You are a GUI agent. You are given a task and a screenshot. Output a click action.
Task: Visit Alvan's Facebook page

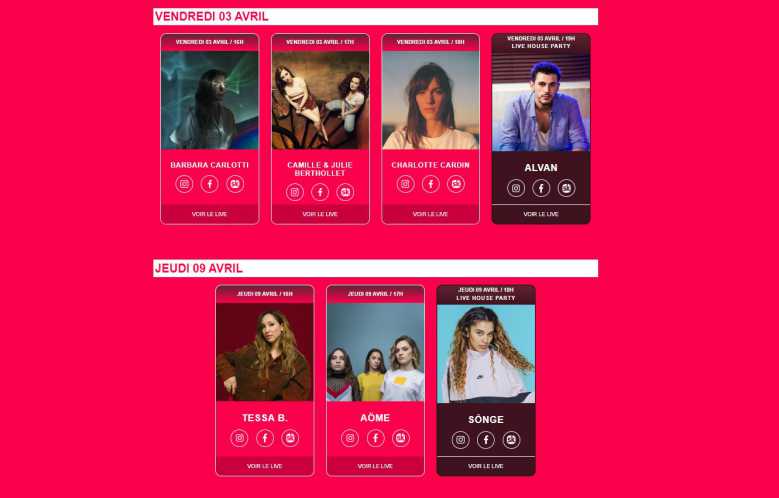(x=541, y=188)
